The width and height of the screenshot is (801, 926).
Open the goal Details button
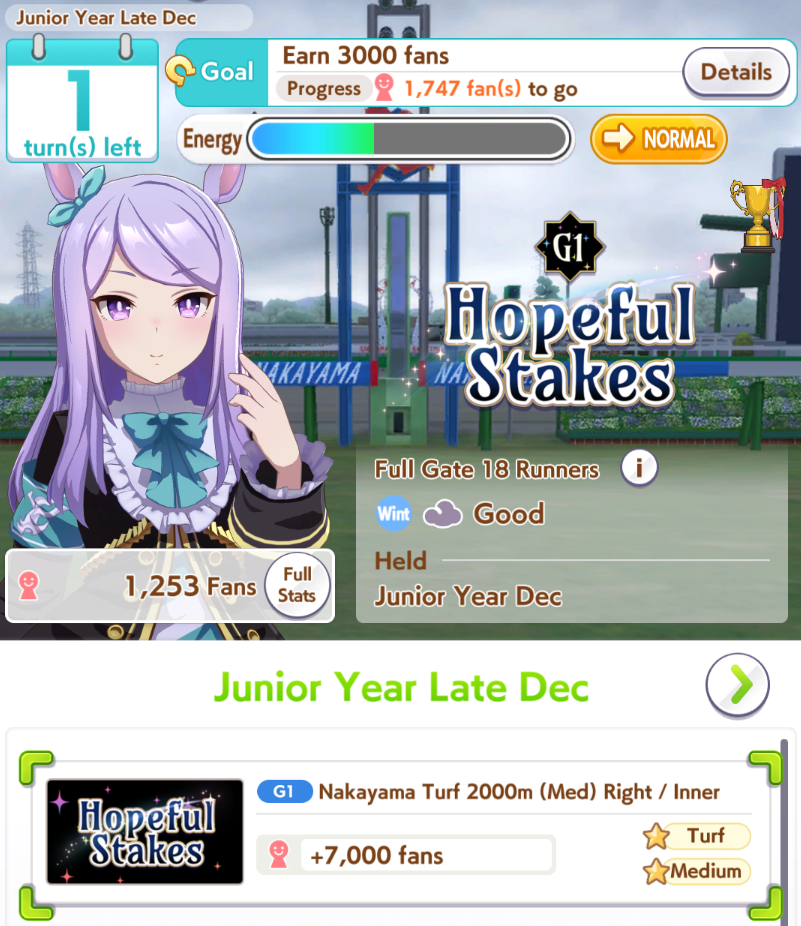(x=735, y=72)
